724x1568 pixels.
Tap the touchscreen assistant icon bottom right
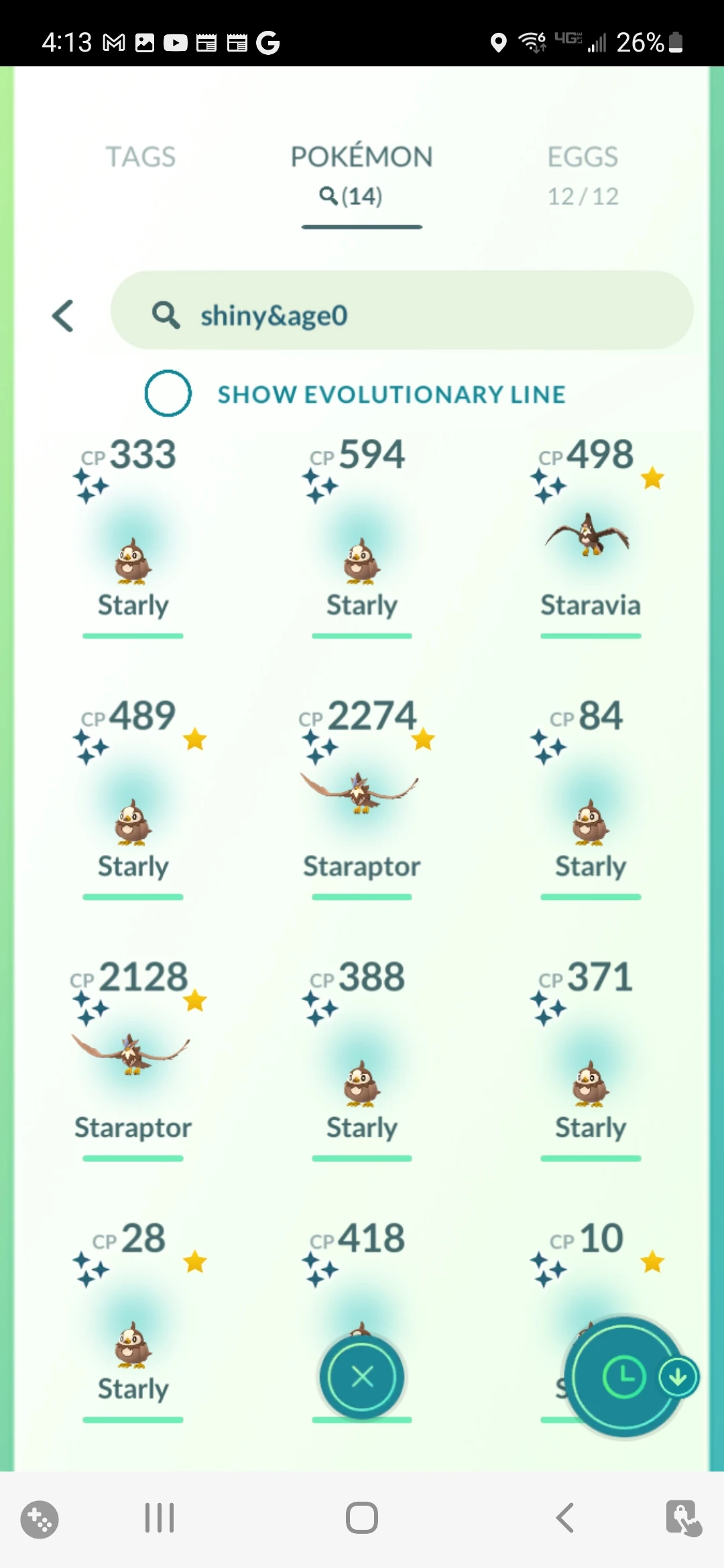pos(683,1520)
